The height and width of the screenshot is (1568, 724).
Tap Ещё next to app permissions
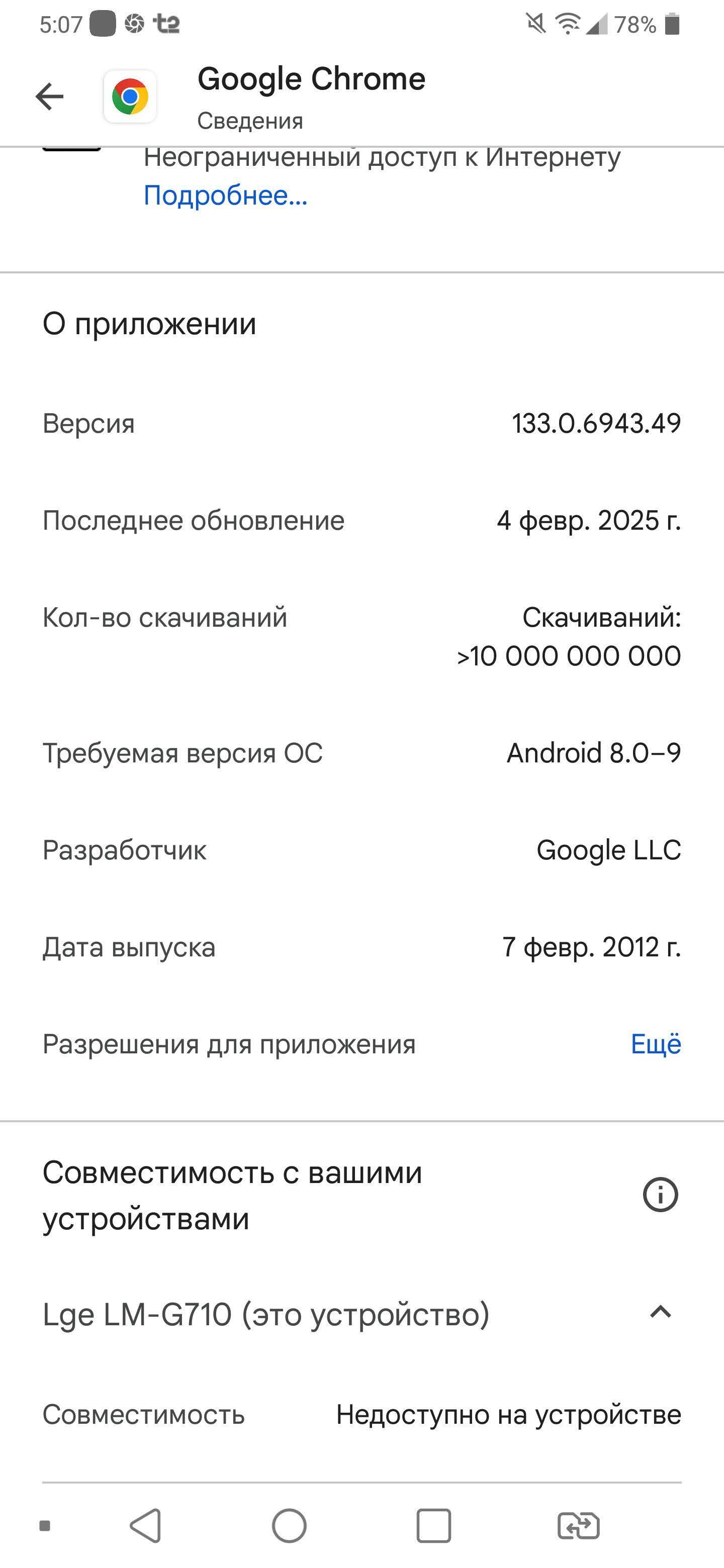[x=656, y=1044]
